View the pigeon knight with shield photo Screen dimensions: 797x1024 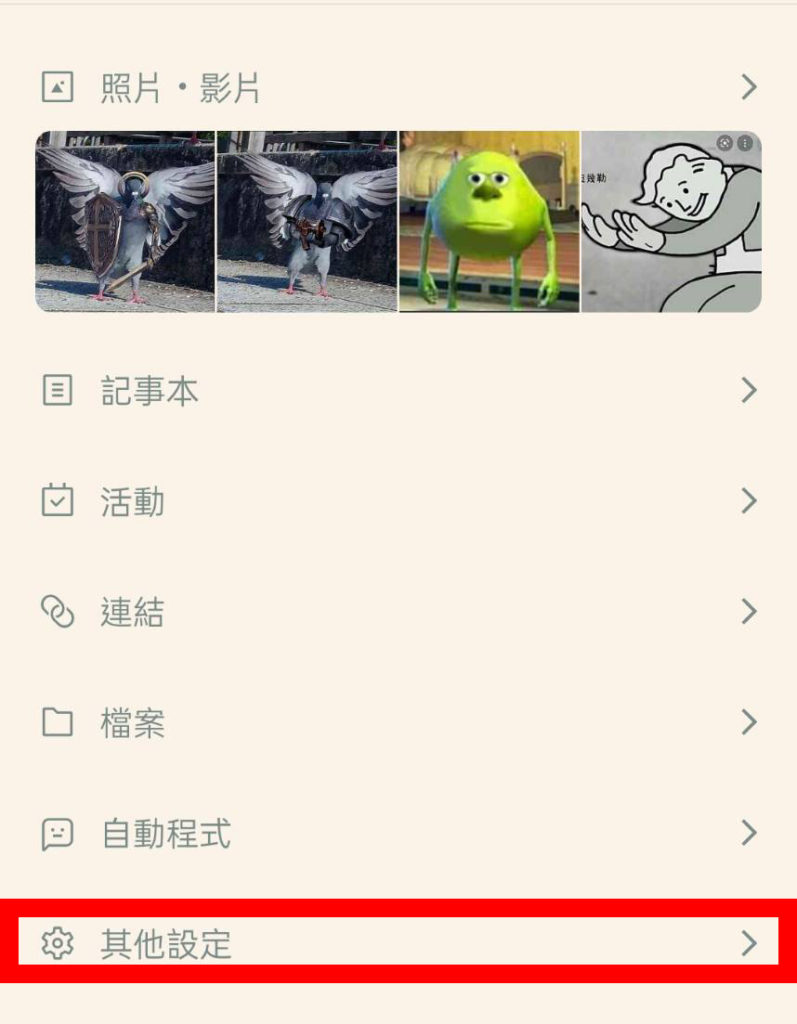click(x=125, y=222)
